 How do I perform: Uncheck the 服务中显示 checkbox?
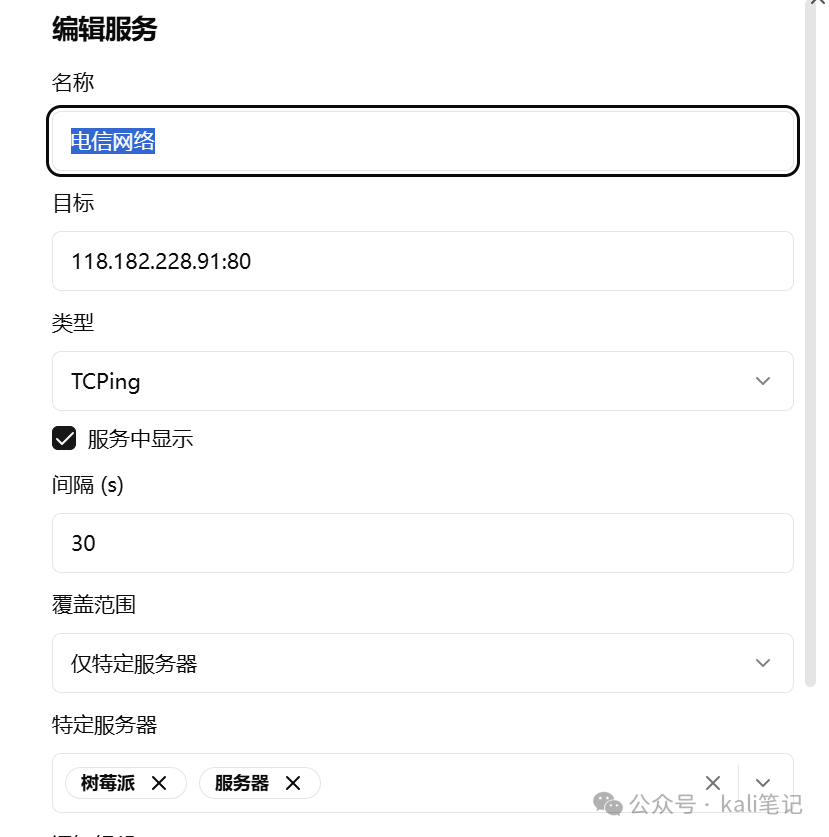pyautogui.click(x=64, y=438)
